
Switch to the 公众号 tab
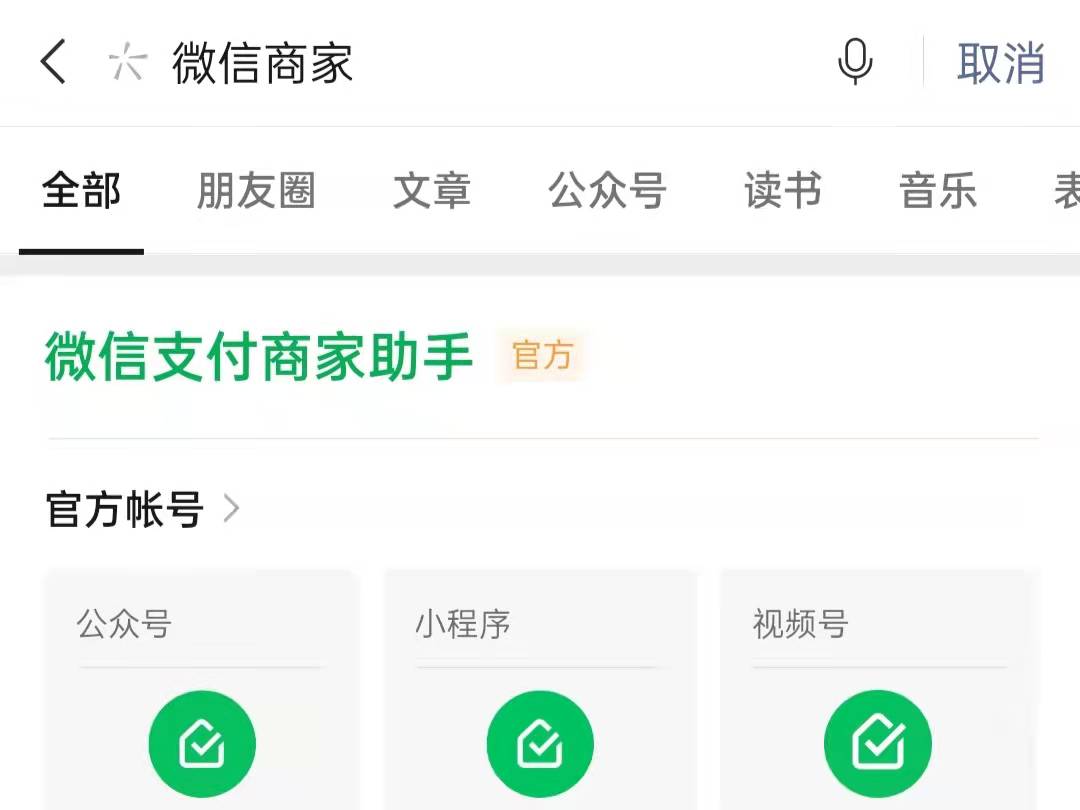pyautogui.click(x=607, y=190)
